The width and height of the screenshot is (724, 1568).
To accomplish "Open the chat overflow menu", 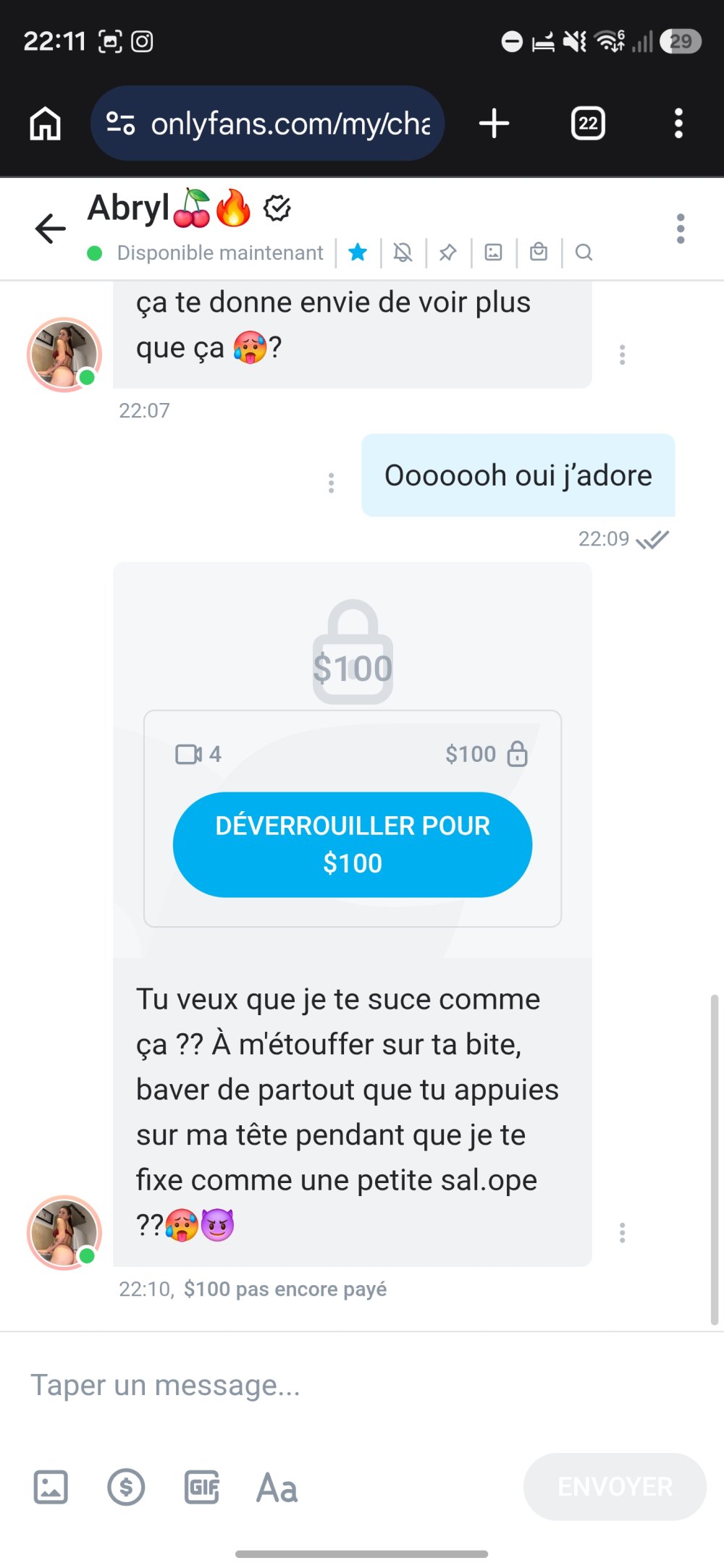I will click(x=680, y=229).
